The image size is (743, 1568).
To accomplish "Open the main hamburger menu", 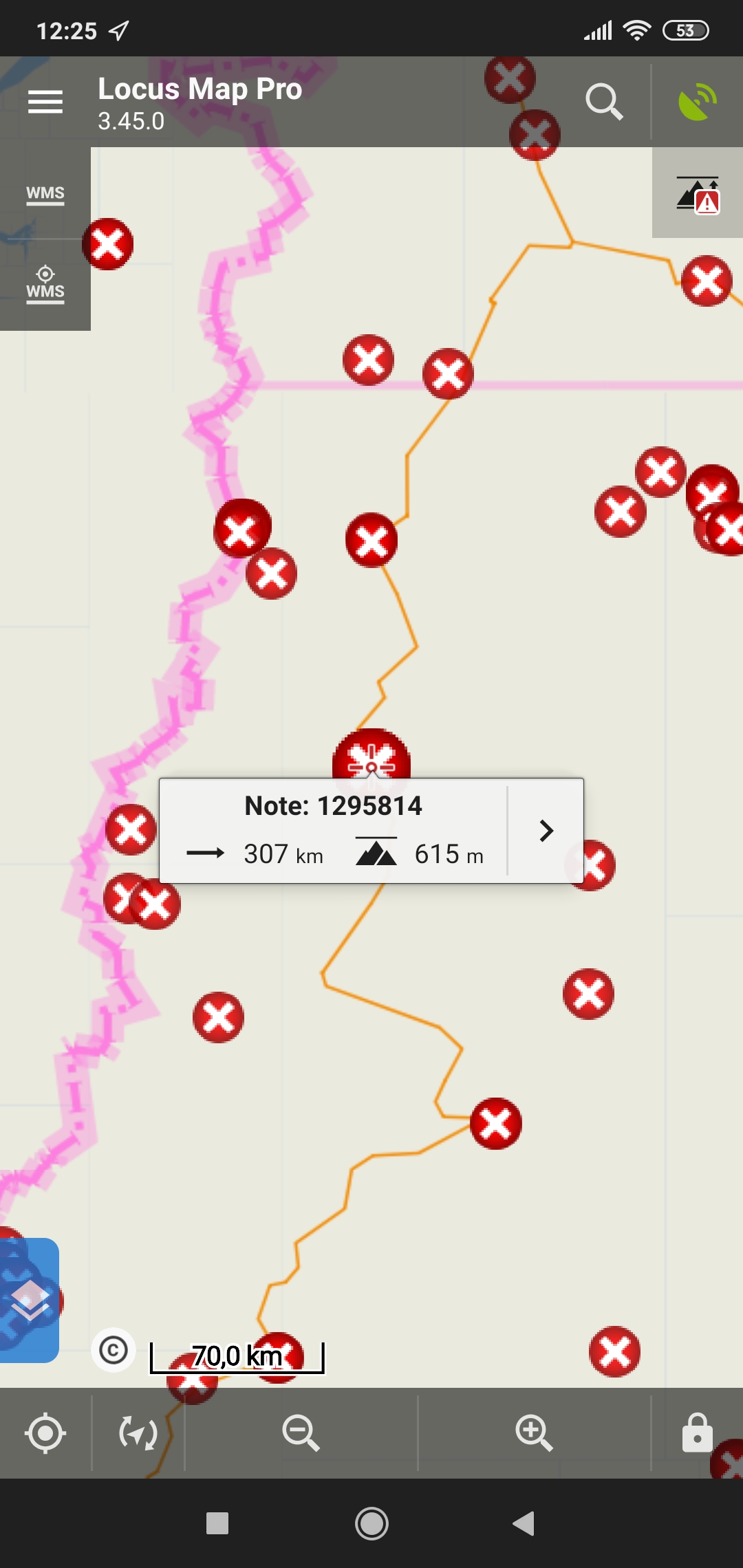I will (45, 102).
